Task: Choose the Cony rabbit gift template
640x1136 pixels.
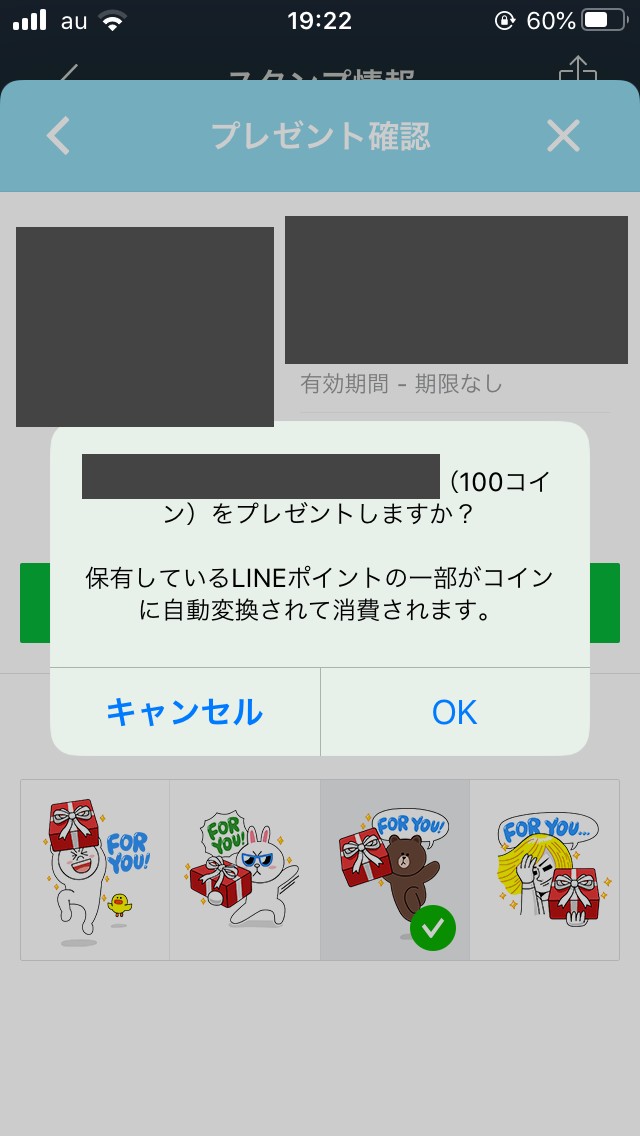Action: coord(245,870)
